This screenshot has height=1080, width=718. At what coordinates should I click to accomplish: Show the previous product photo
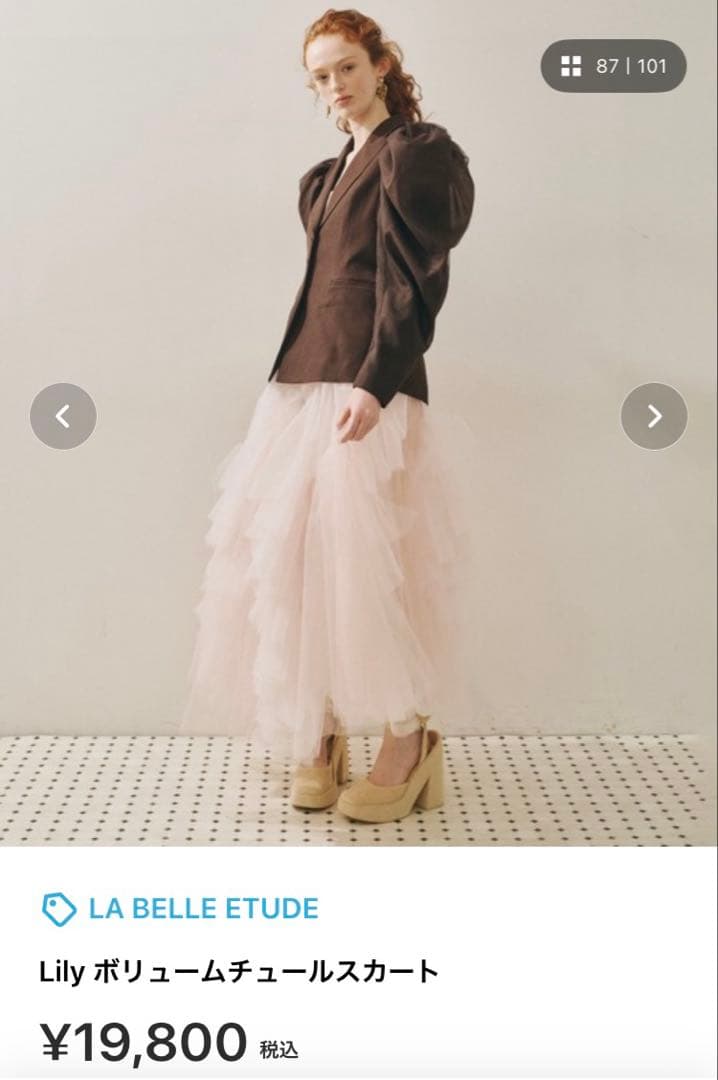click(63, 416)
